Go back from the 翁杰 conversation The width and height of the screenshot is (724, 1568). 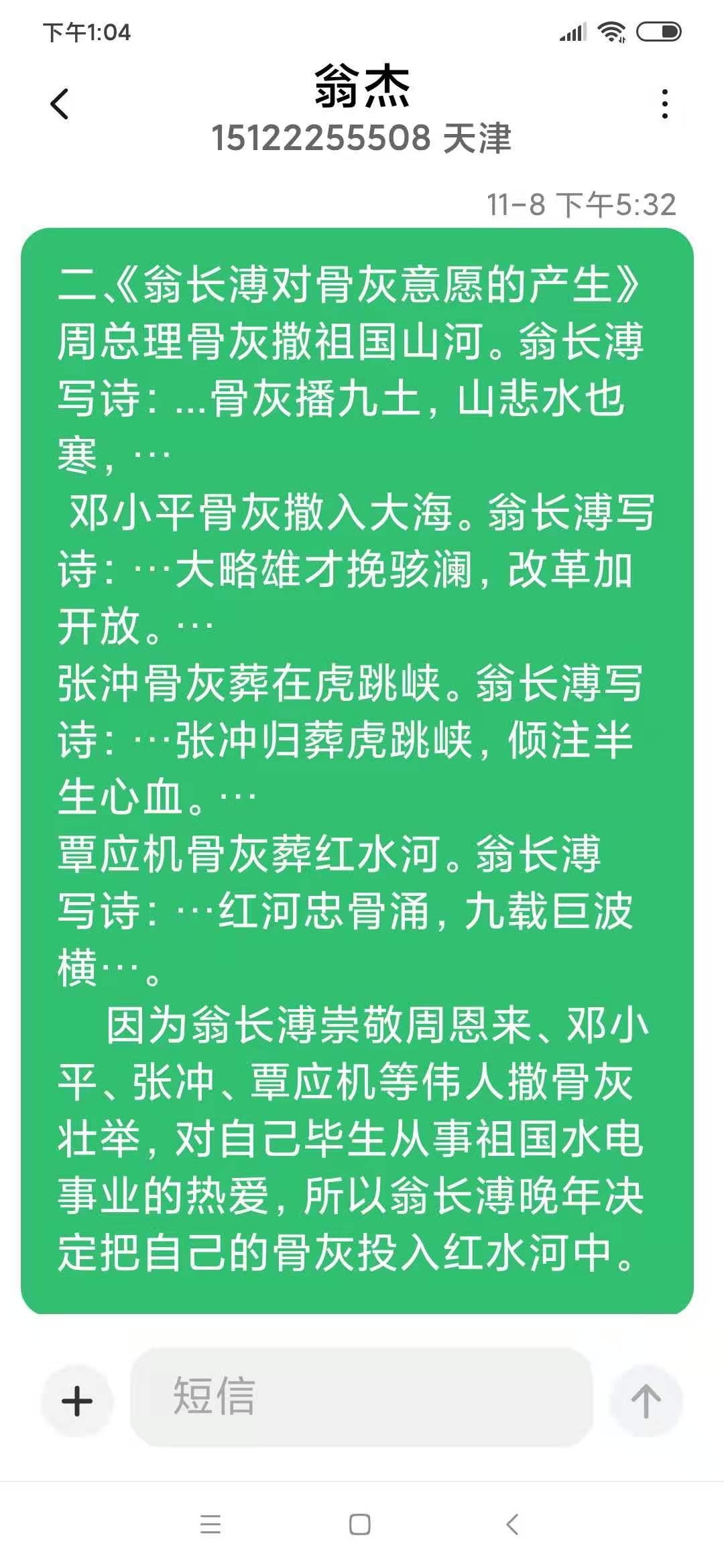coord(60,105)
